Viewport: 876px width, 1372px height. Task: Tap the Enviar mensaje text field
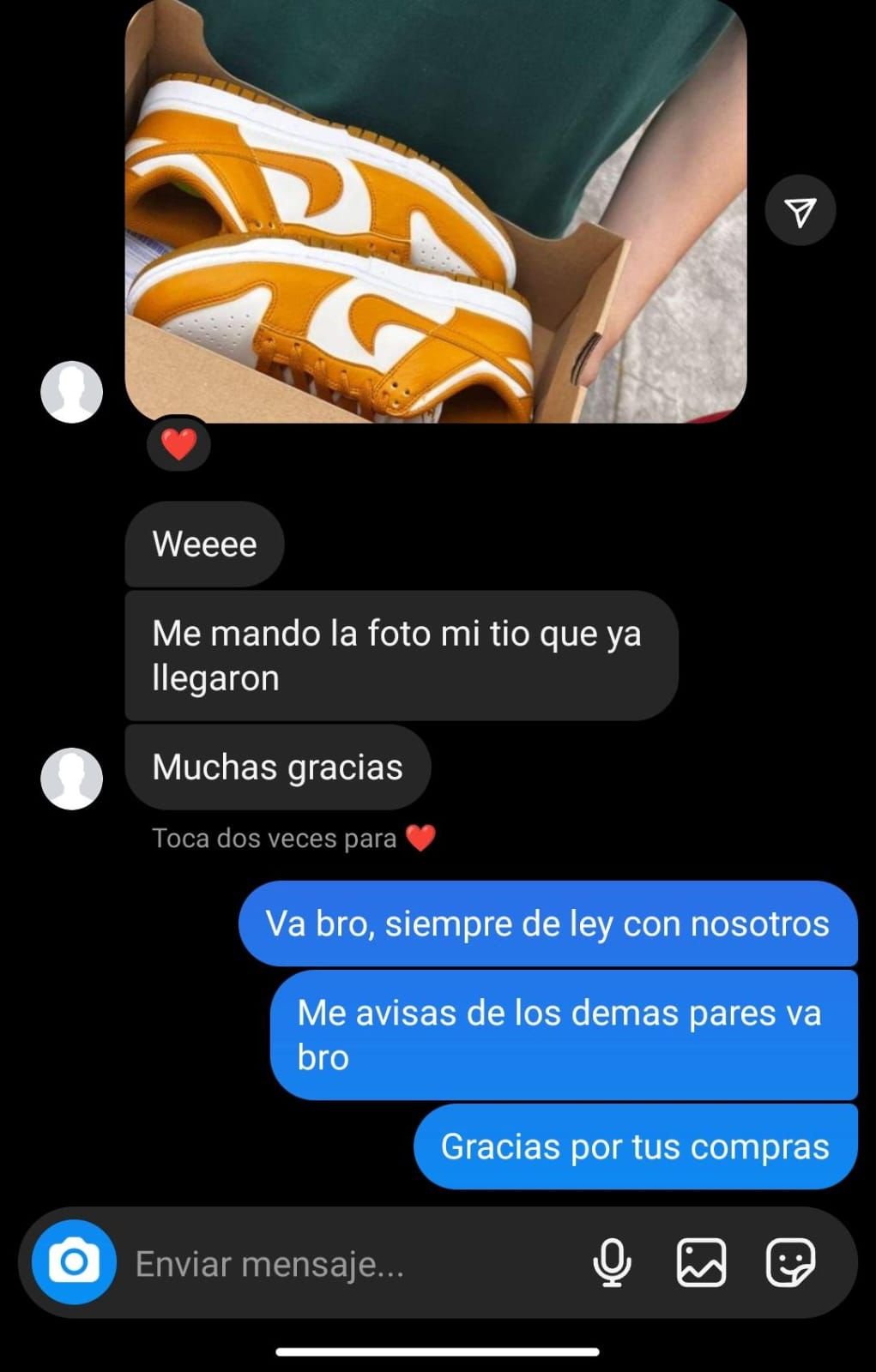click(x=343, y=1264)
